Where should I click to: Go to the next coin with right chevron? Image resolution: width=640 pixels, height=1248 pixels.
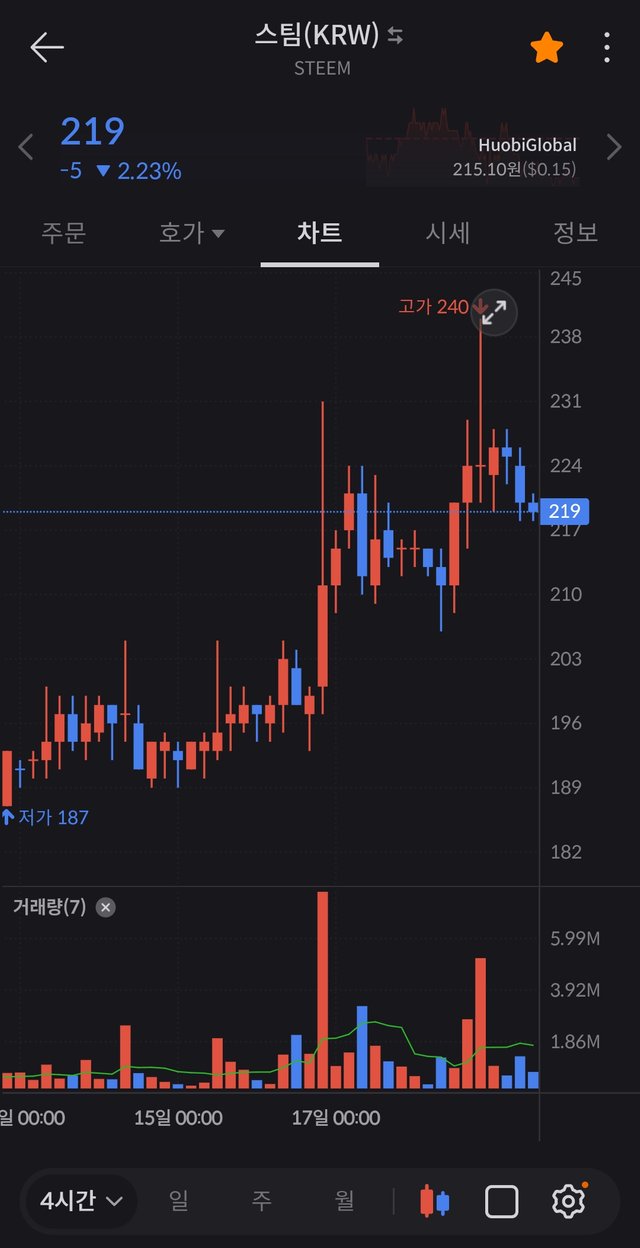[614, 148]
